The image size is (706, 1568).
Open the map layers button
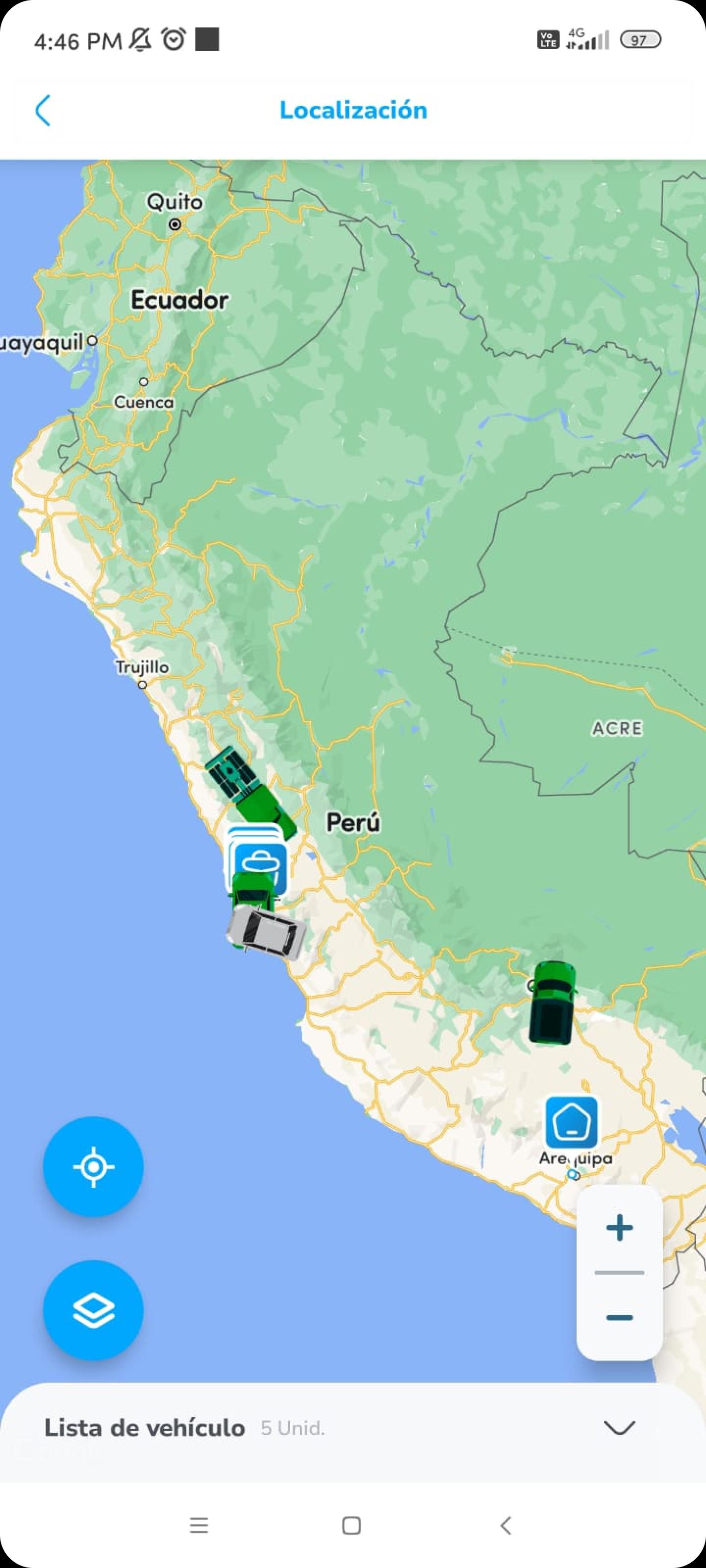pyautogui.click(x=93, y=1310)
